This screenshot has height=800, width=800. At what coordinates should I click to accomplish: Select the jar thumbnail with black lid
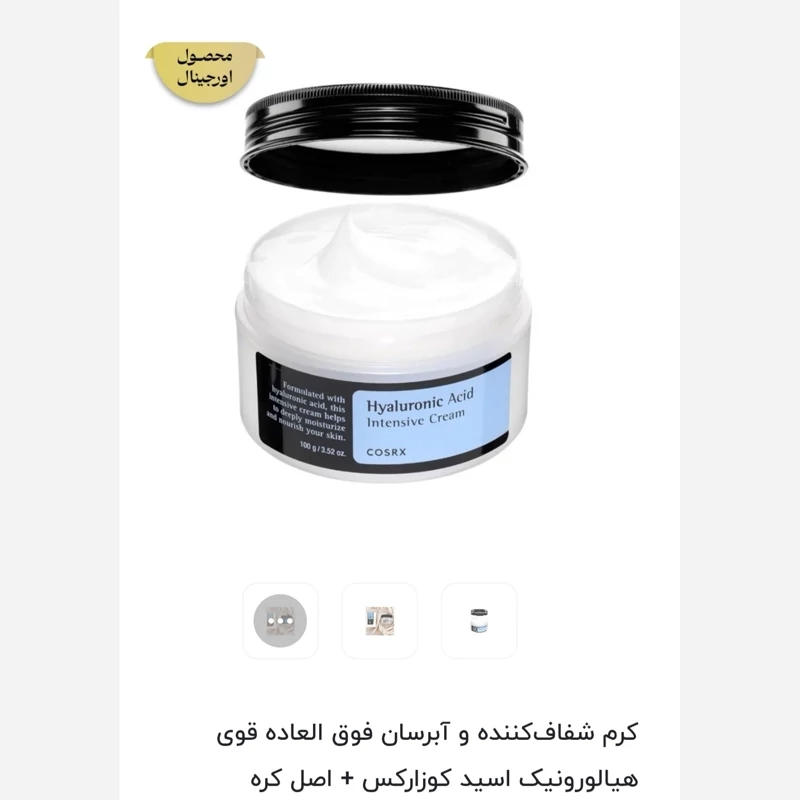[x=479, y=620]
